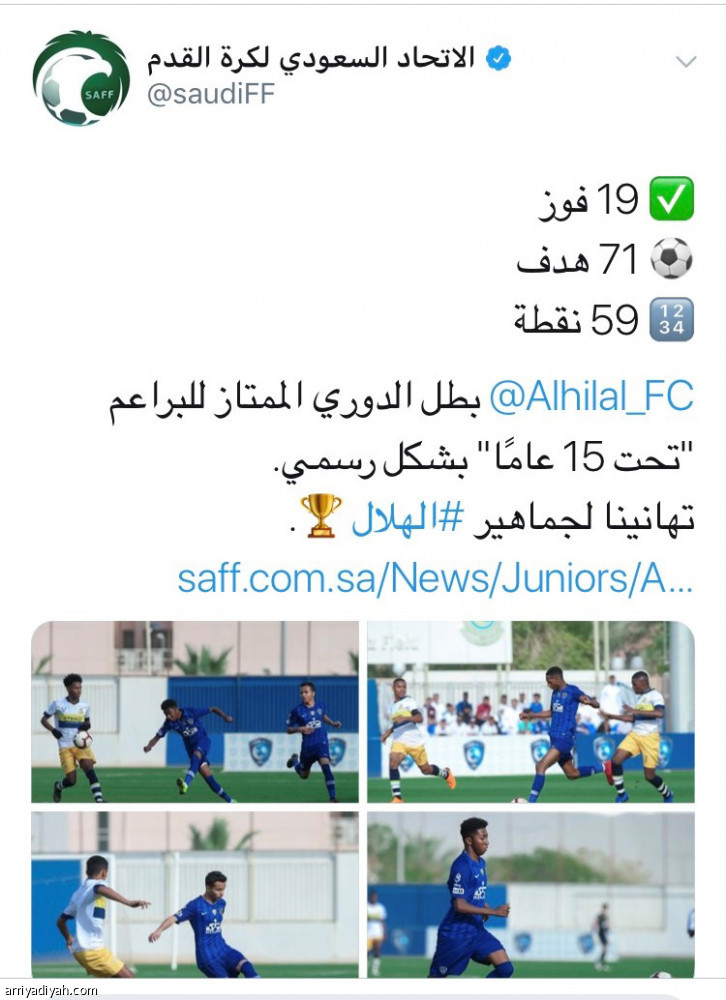This screenshot has height=1000, width=726.
Task: Open the tweet options chevron menu
Action: [685, 62]
